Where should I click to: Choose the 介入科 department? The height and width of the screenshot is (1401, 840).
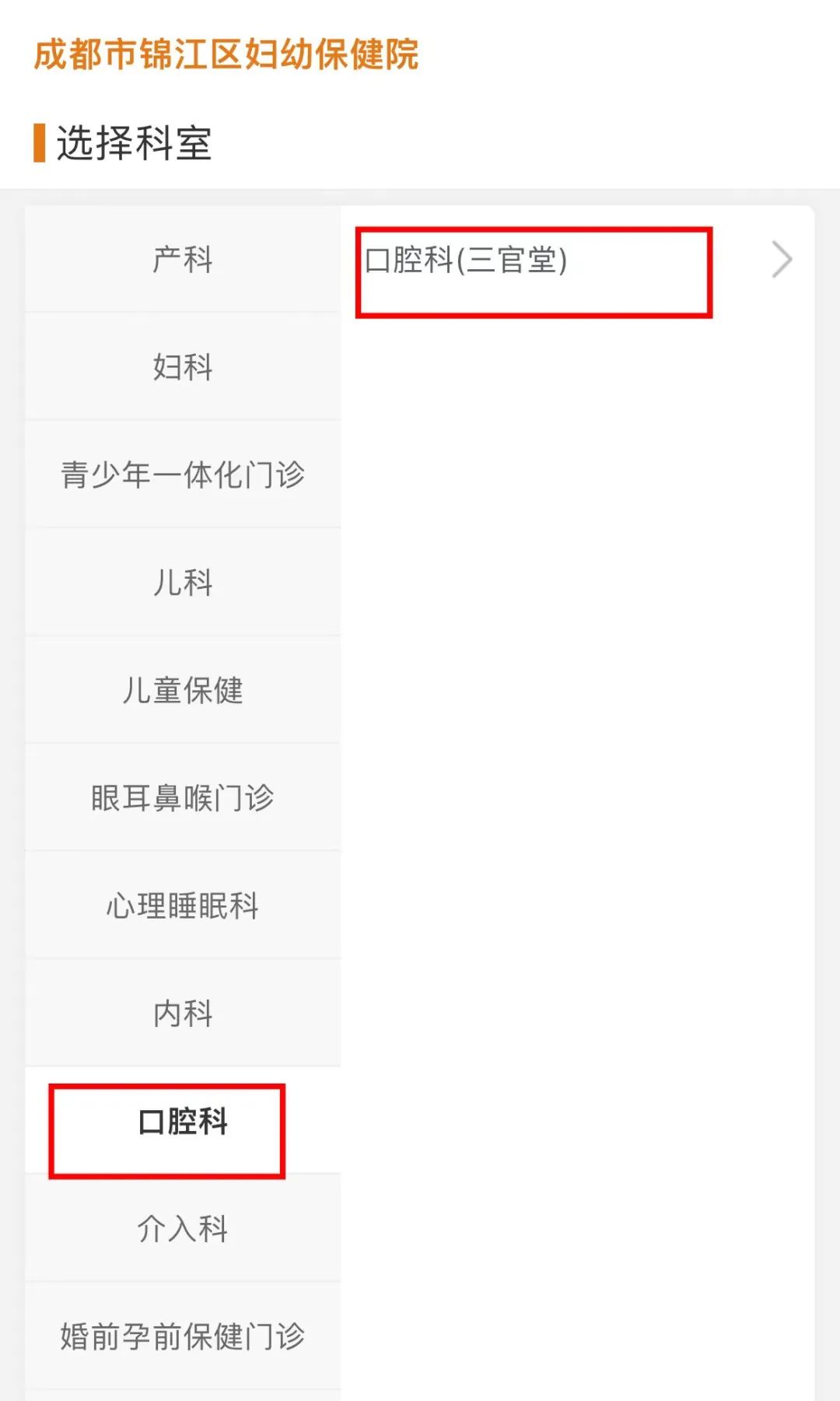pyautogui.click(x=183, y=1229)
